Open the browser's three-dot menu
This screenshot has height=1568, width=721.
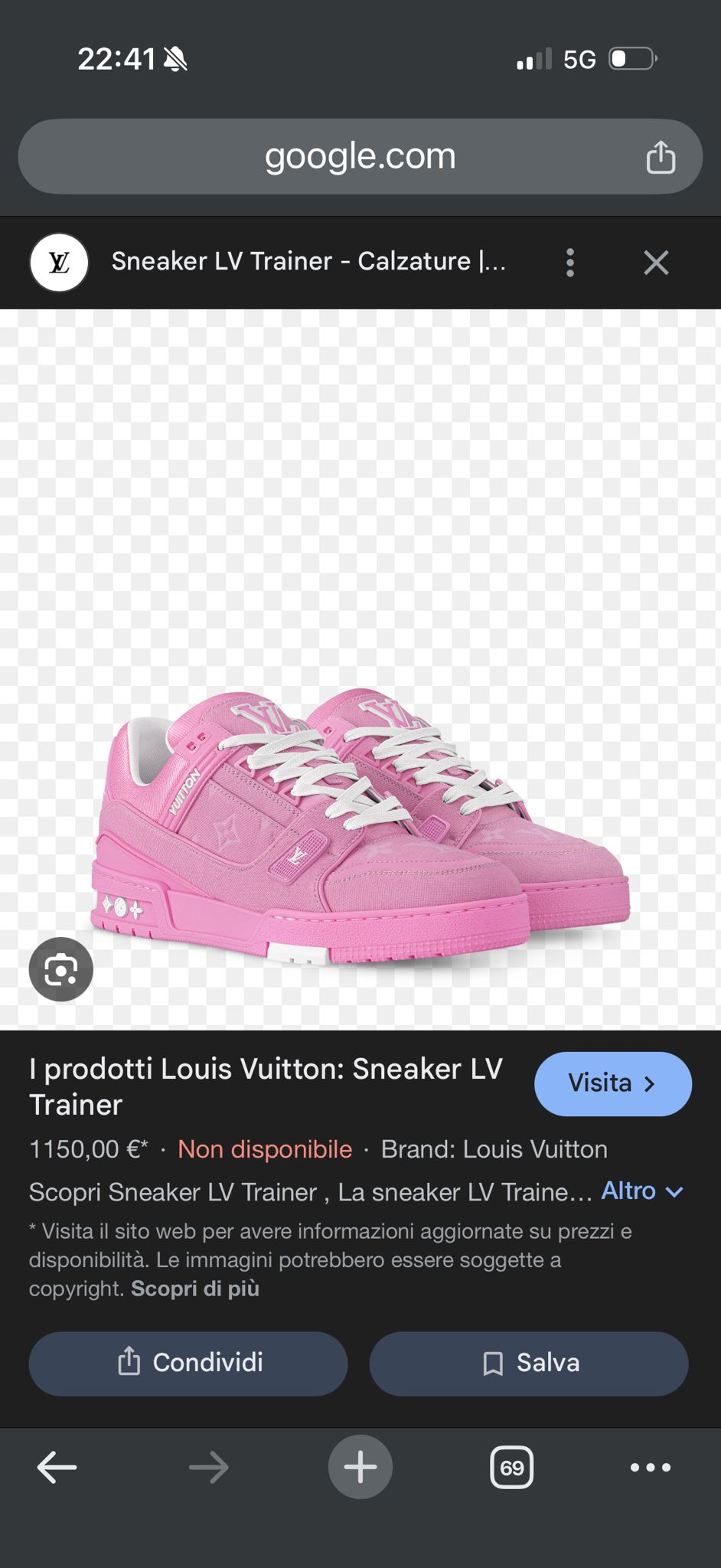650,1467
